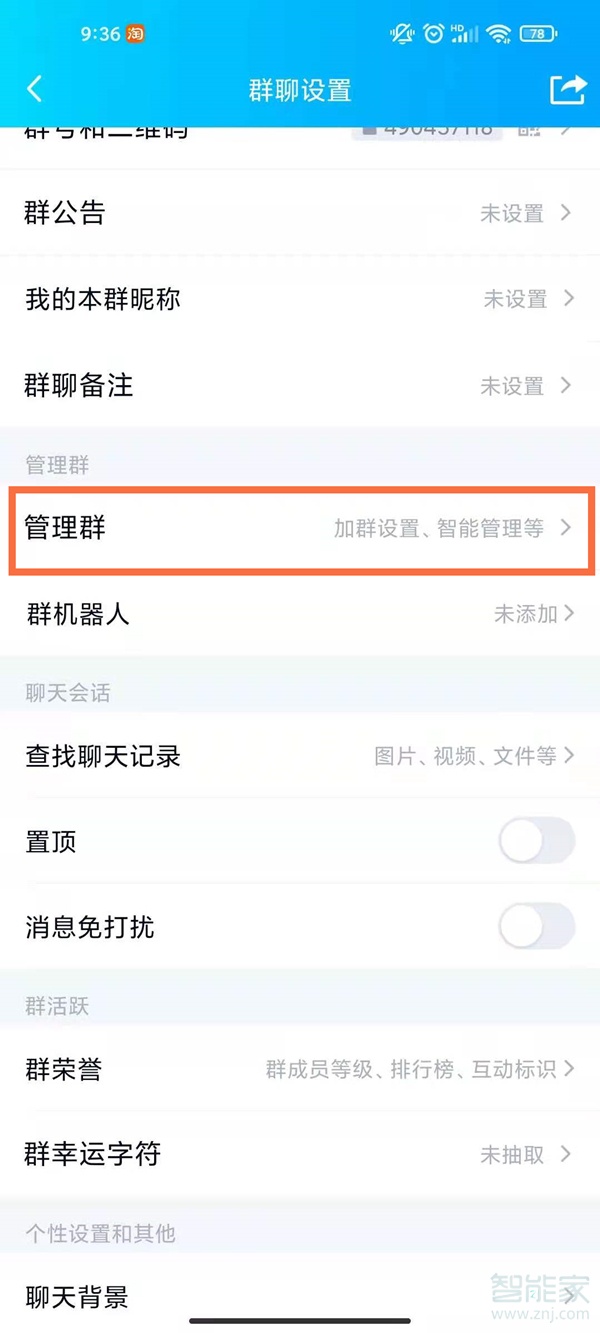Open the 群公告 announcement row
Screen dimensions: 600x1333
(x=300, y=213)
